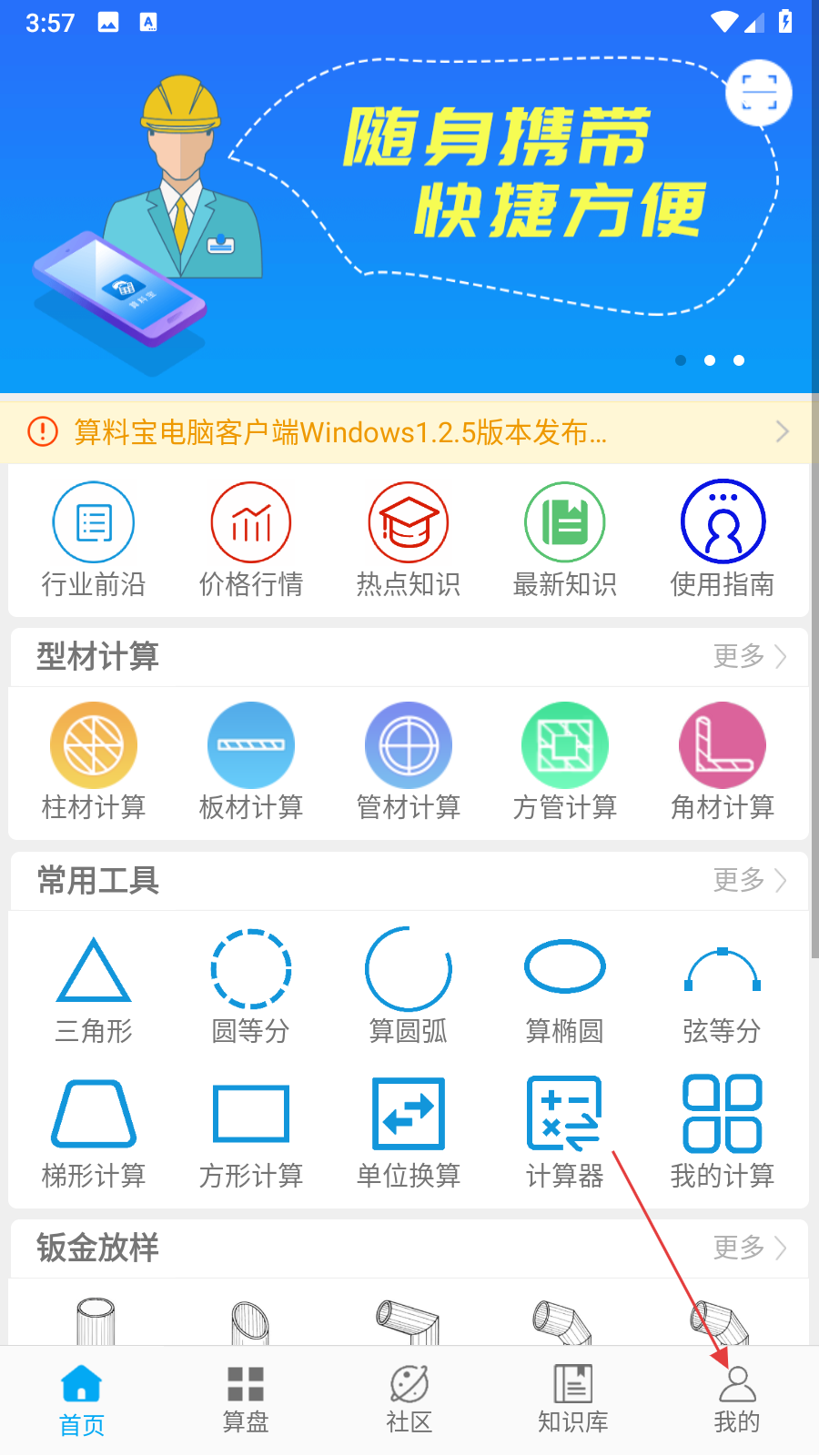The height and width of the screenshot is (1456, 819).
Task: Open the 算椭圆 ellipse tool
Action: click(565, 989)
